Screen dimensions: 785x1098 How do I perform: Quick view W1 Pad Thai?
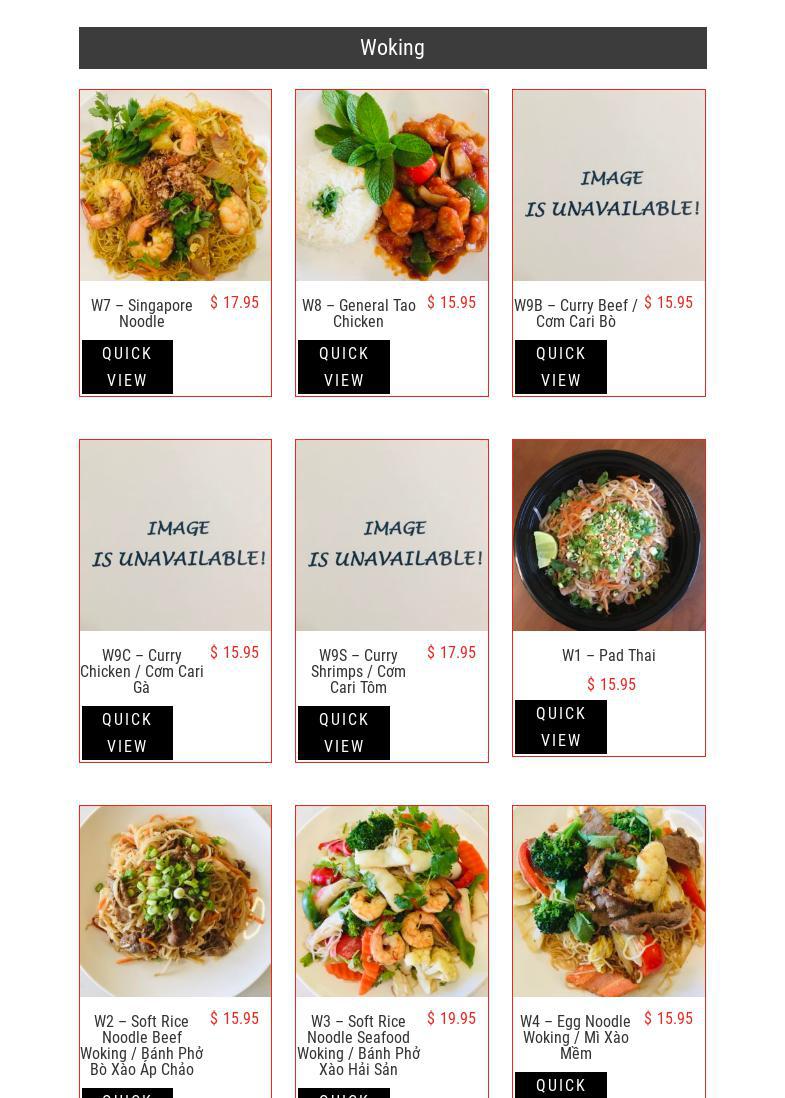click(x=560, y=727)
